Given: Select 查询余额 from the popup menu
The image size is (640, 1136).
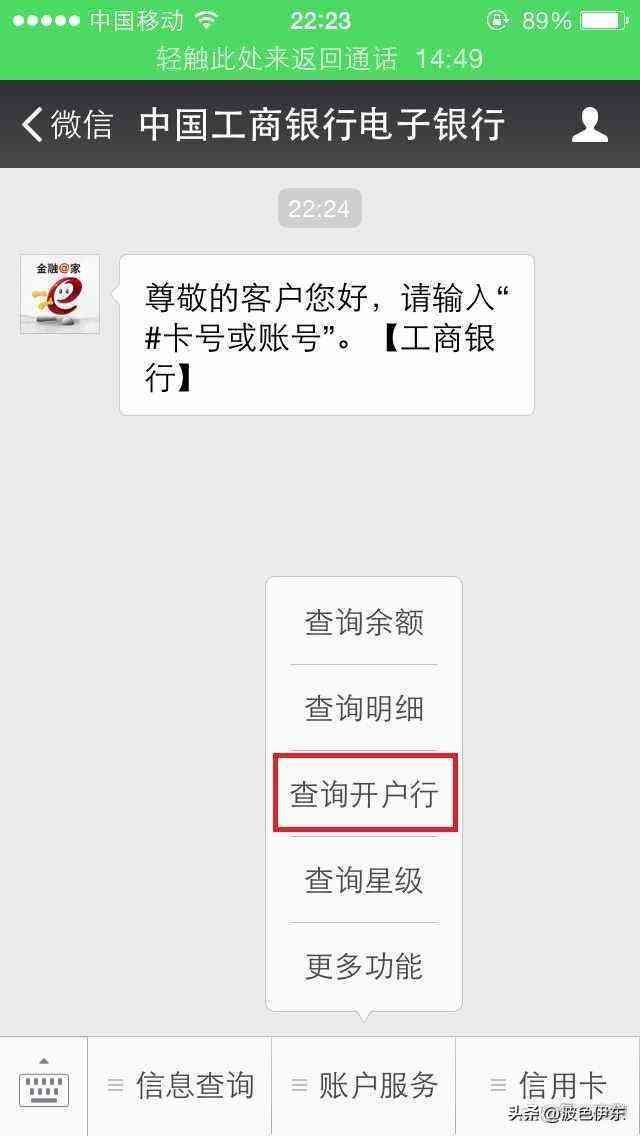Looking at the screenshot, I should (x=364, y=622).
